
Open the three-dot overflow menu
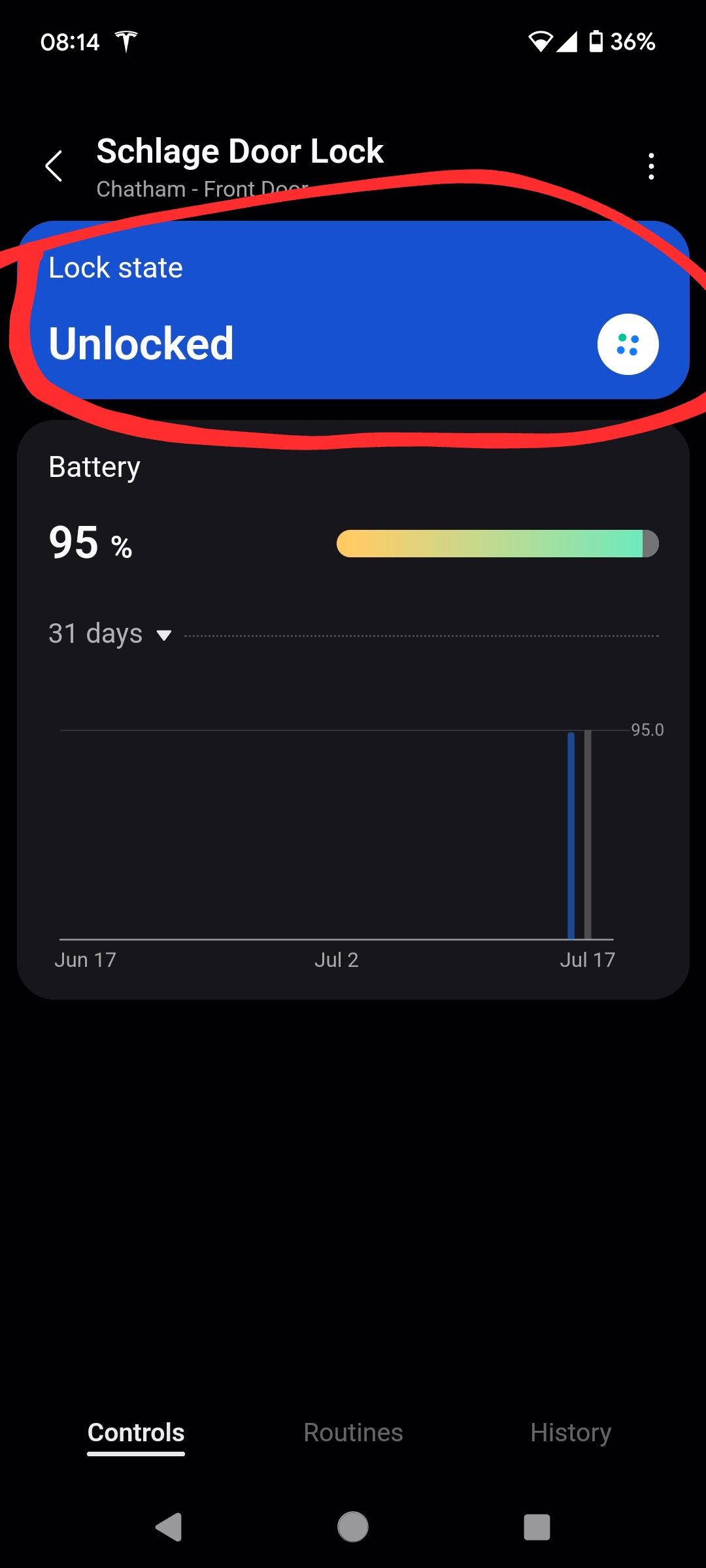[651, 167]
